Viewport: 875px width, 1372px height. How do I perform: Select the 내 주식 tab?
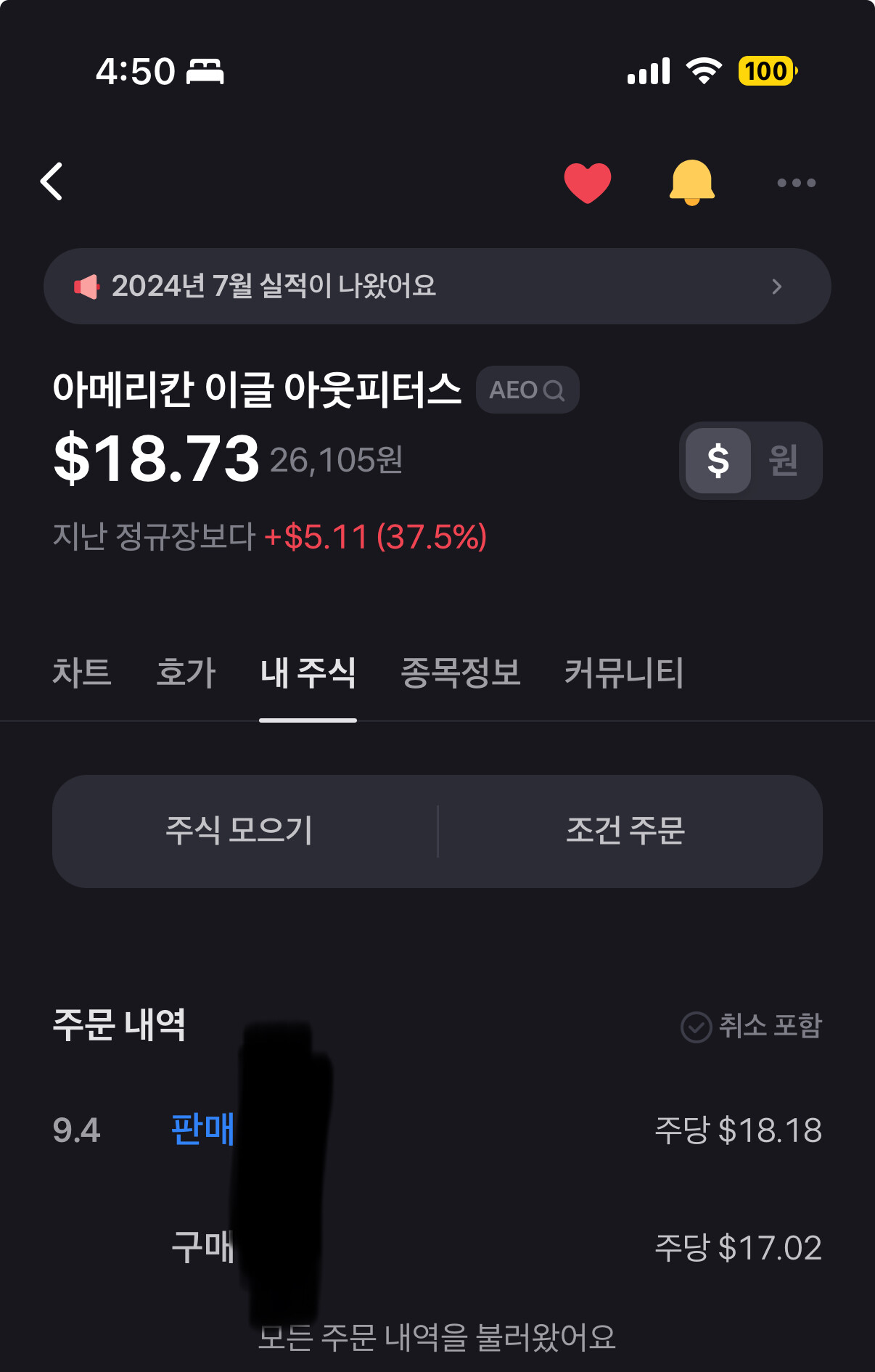tap(308, 673)
